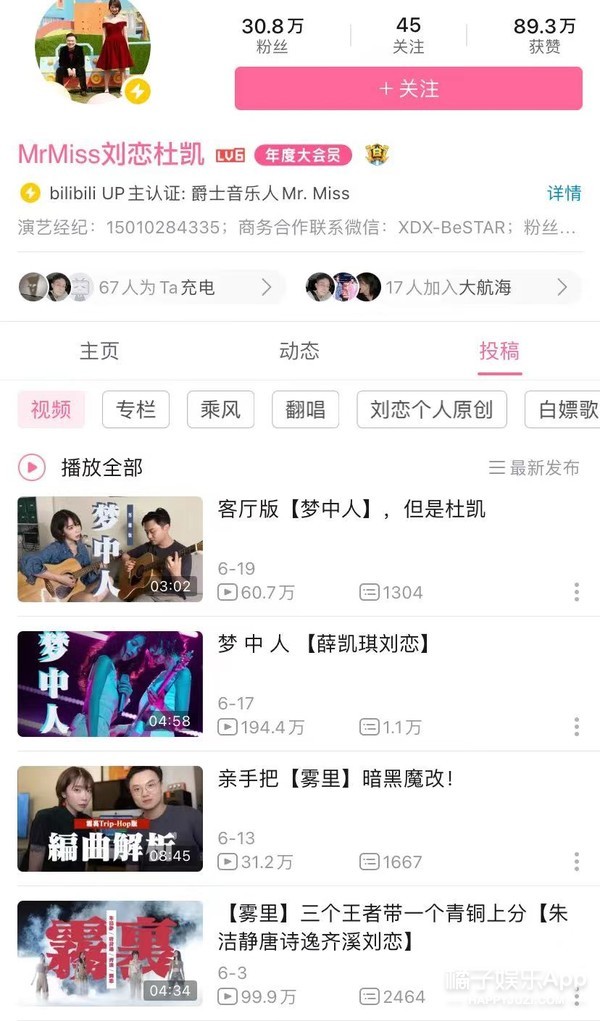This screenshot has height=1021, width=600.
Task: Filter uploads by 专栏
Action: (x=136, y=409)
